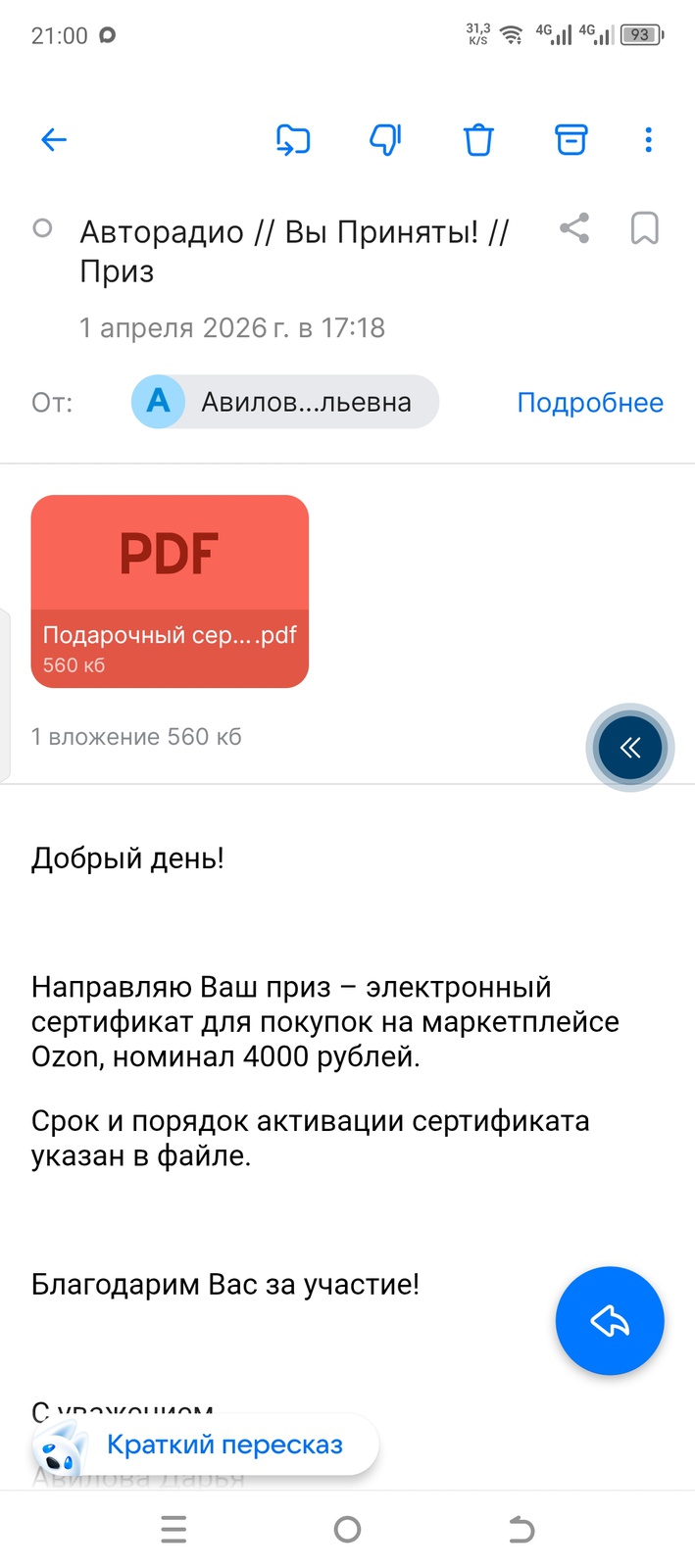Tap the round double-arrow button
The height and width of the screenshot is (1568, 695).
(x=630, y=748)
